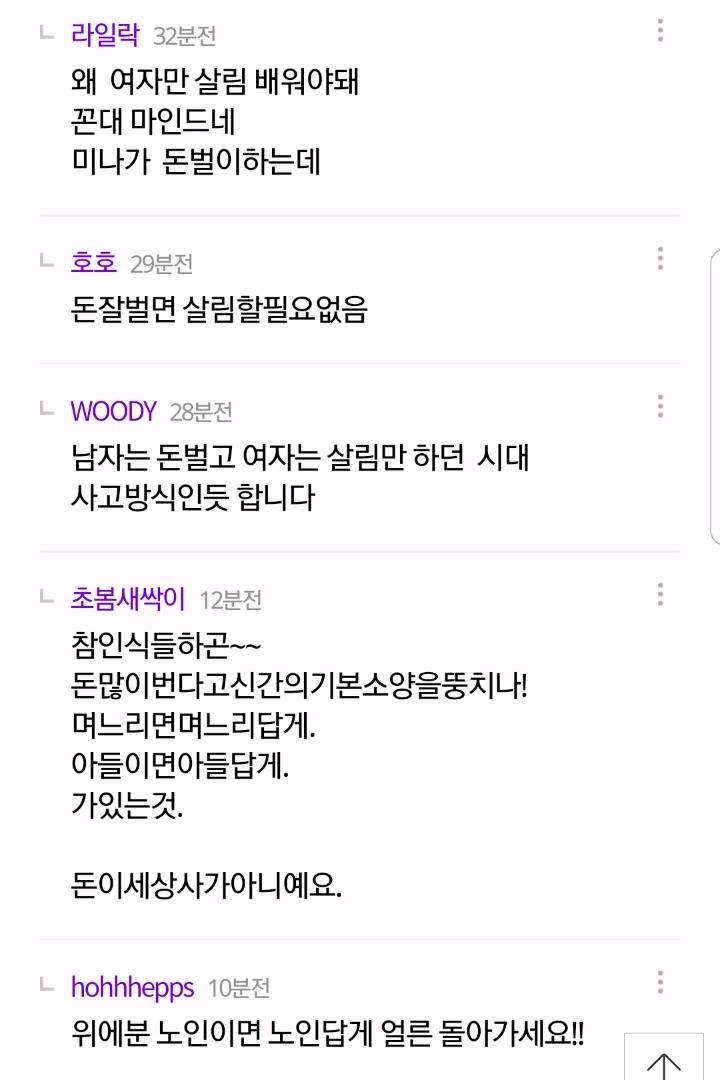Open options menu for 호호's comment
This screenshot has height=1080, width=720.
[659, 258]
